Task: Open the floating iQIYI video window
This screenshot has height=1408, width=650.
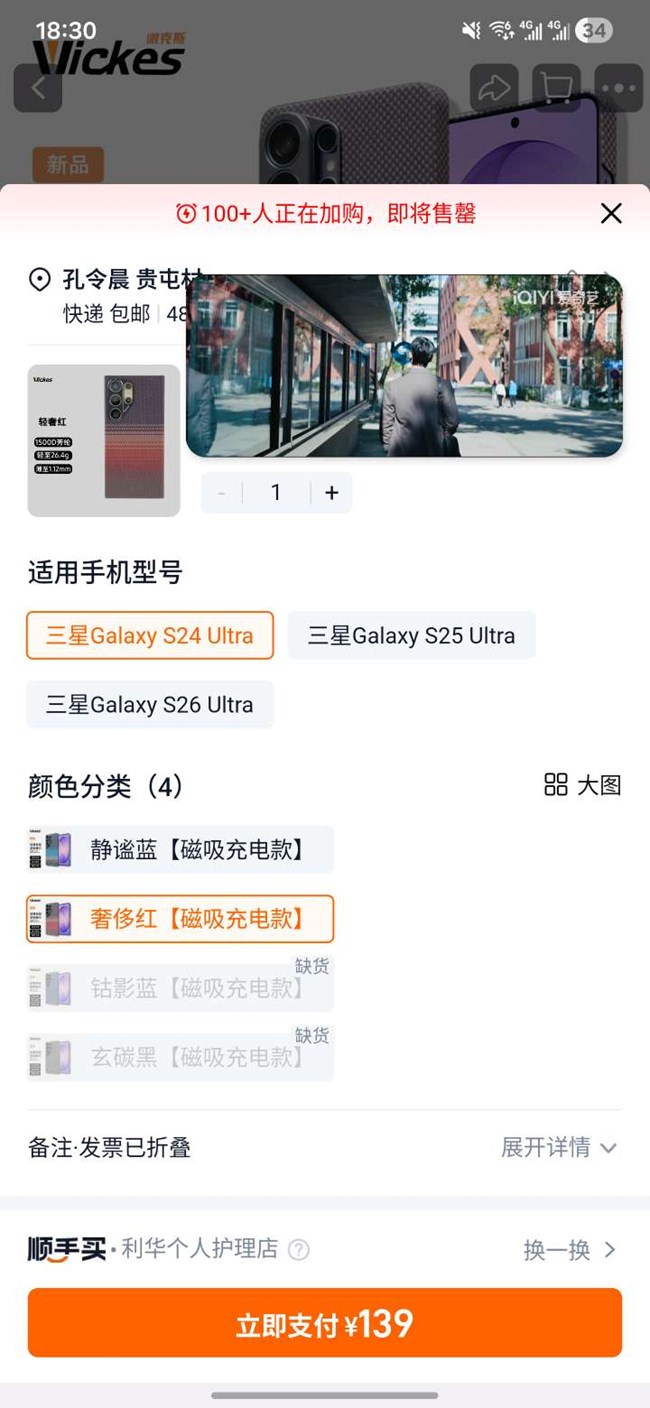Action: [x=404, y=366]
